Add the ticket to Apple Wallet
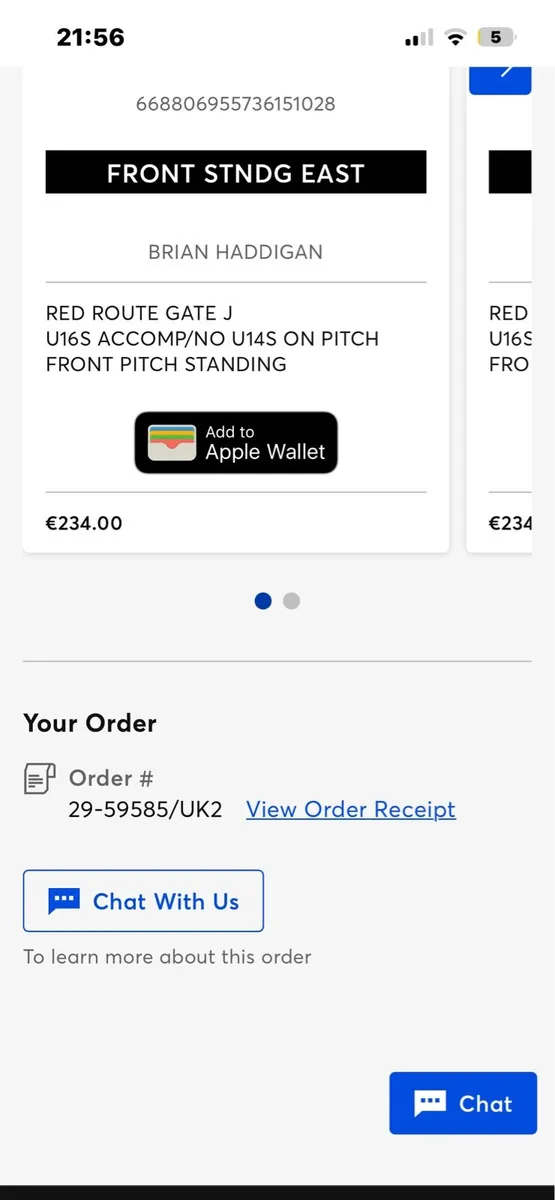The height and width of the screenshot is (1200, 555). click(236, 443)
